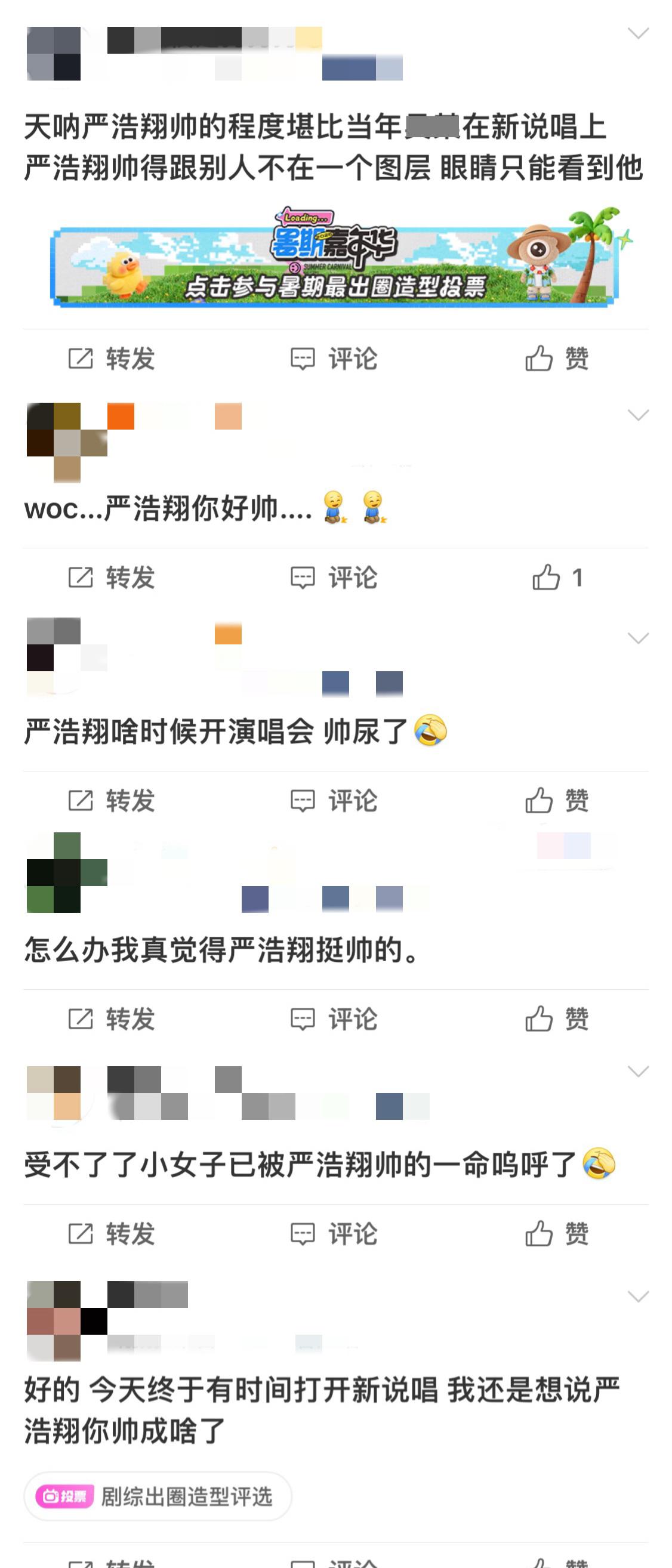Repost the 天呐严浩翔帅的程度 post
Image resolution: width=672 pixels, height=1568 pixels.
[112, 359]
